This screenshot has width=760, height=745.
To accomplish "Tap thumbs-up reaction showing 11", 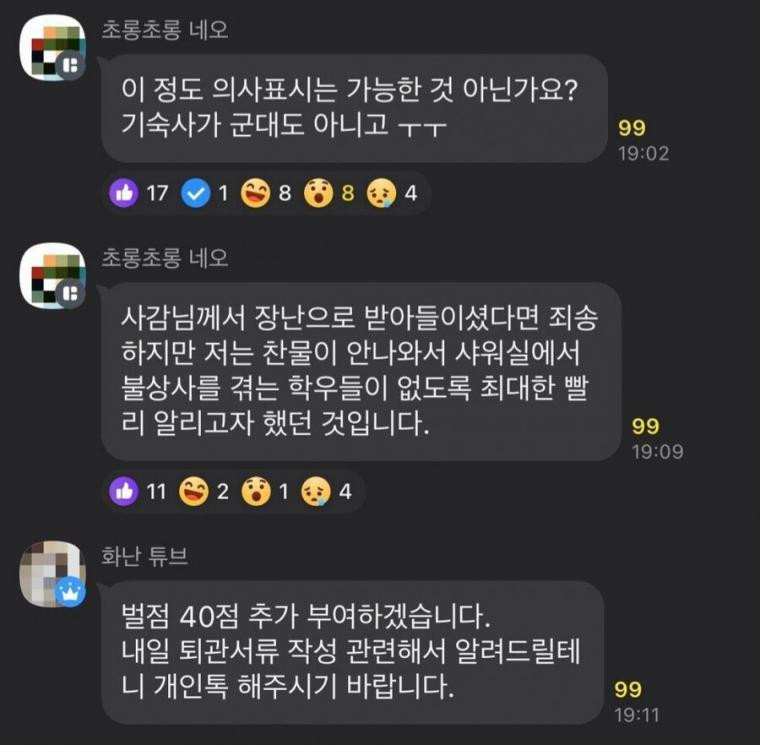I will click(140, 491).
